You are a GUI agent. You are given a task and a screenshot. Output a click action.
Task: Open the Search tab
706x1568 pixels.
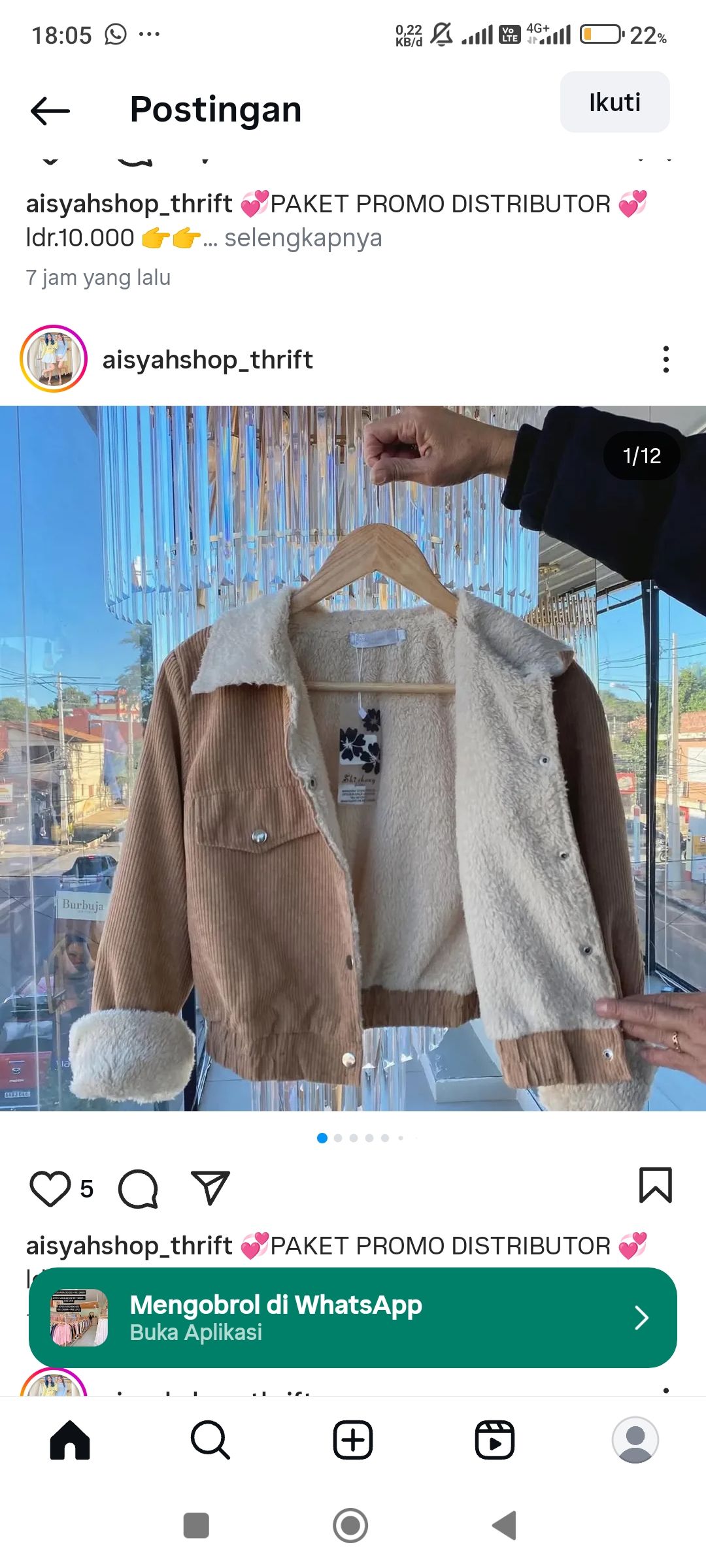point(210,1440)
